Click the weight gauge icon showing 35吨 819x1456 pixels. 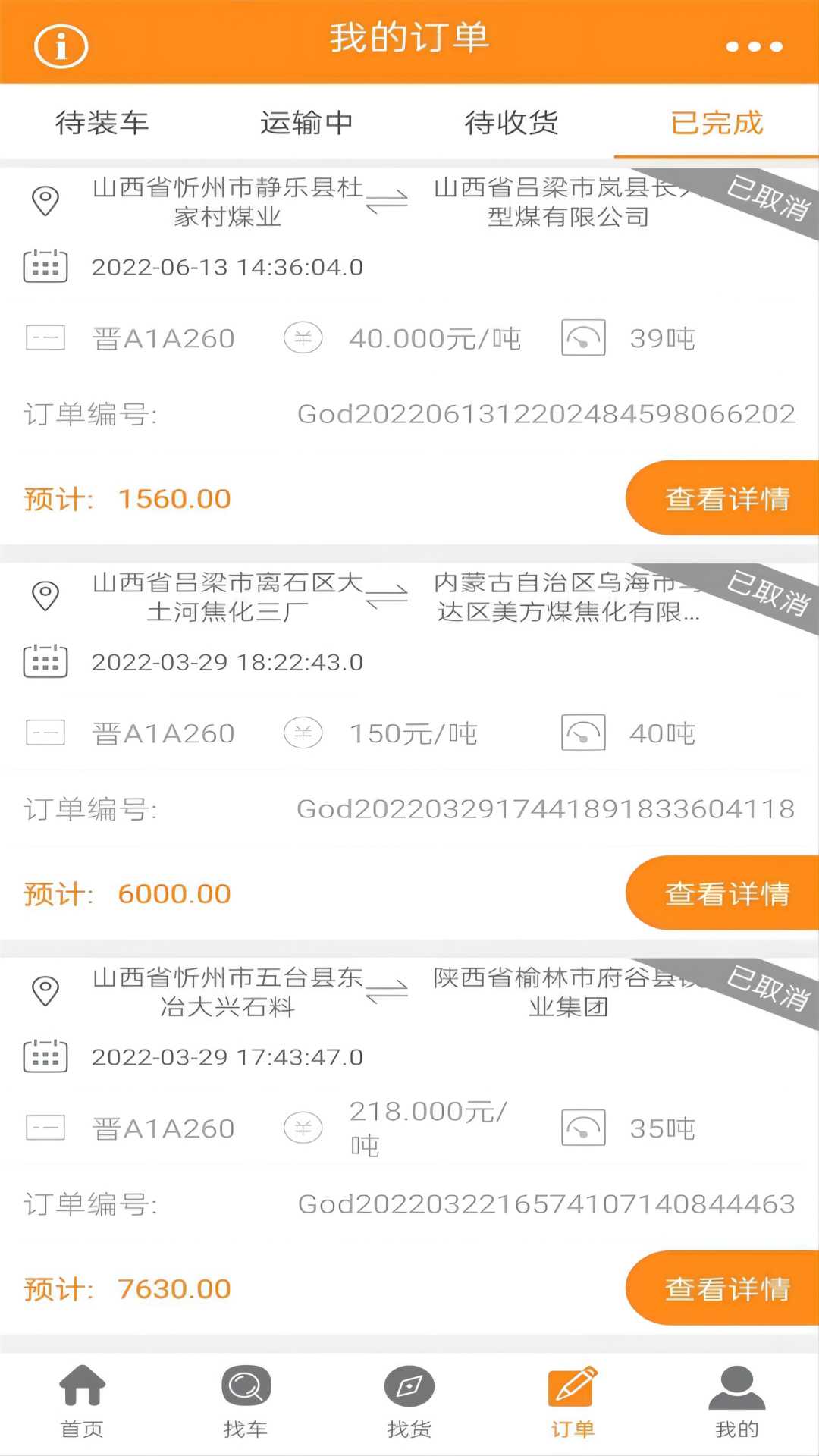click(582, 1128)
